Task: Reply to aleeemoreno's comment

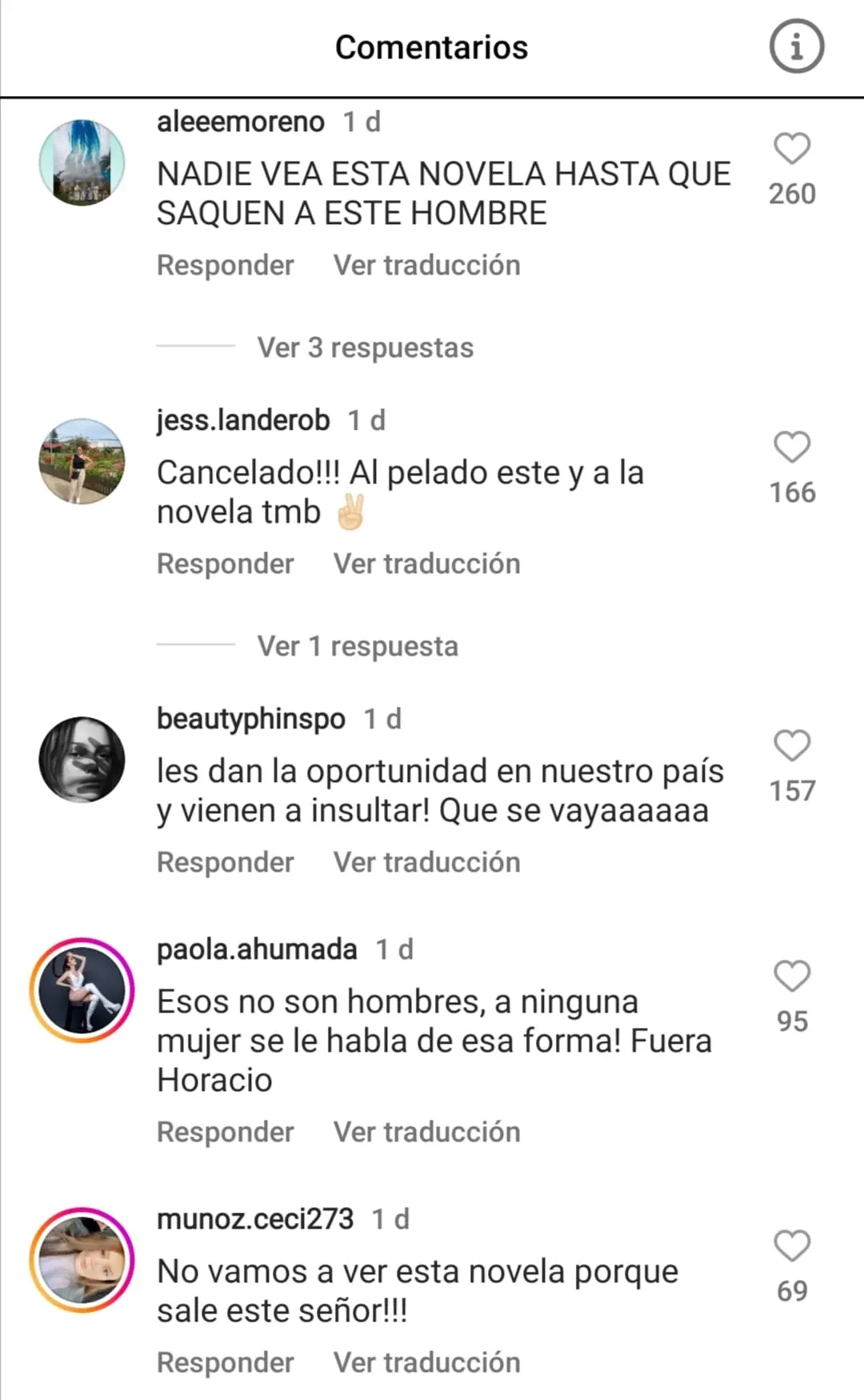Action: point(225,266)
